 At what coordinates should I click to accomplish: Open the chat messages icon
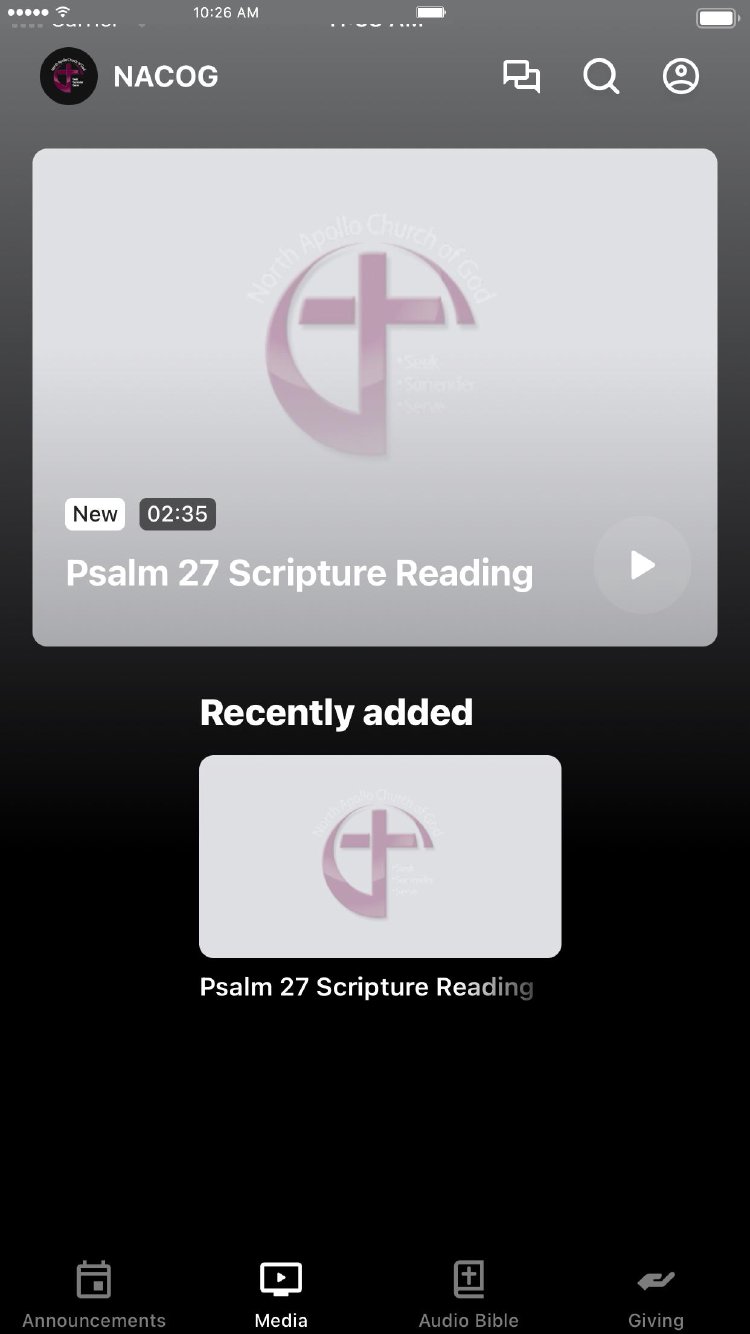521,77
